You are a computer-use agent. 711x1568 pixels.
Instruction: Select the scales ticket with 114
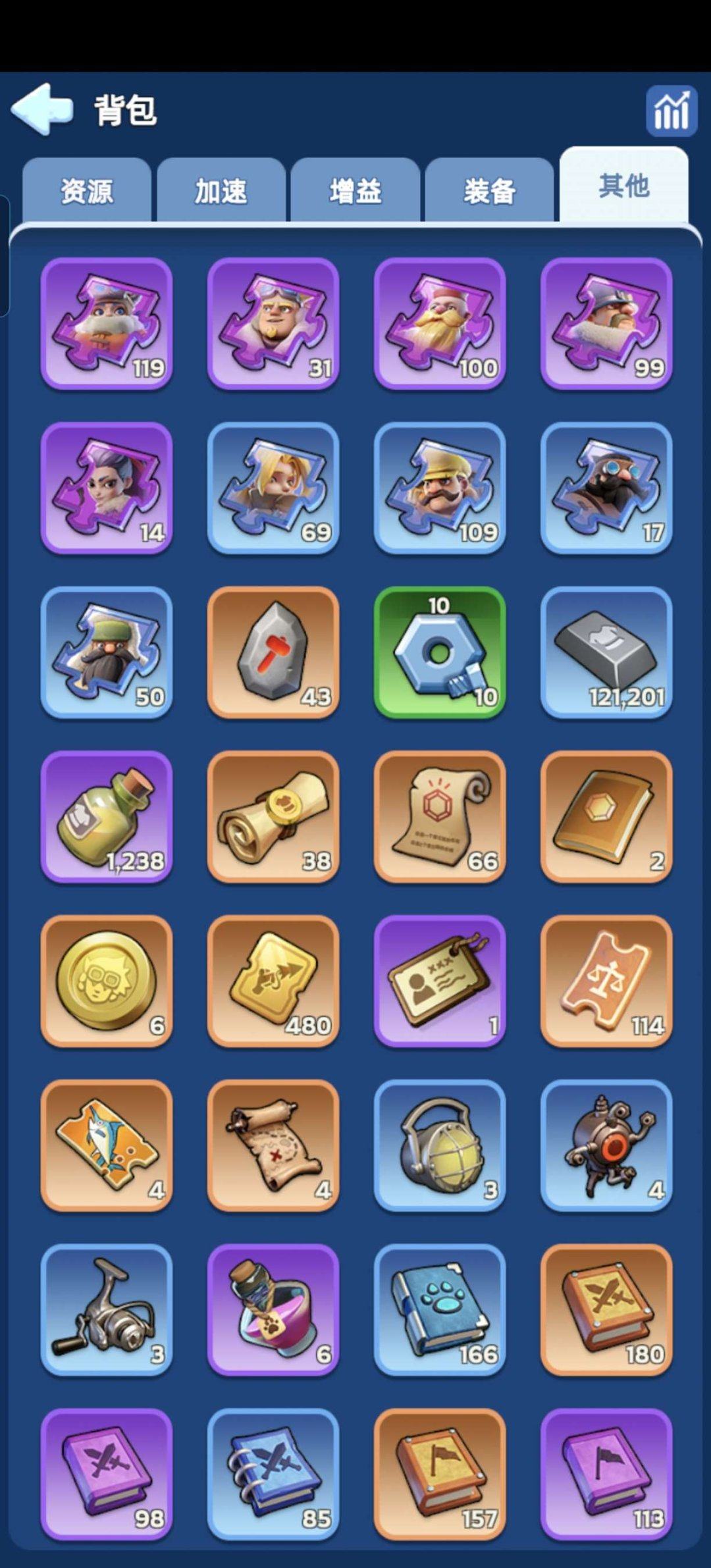click(606, 980)
